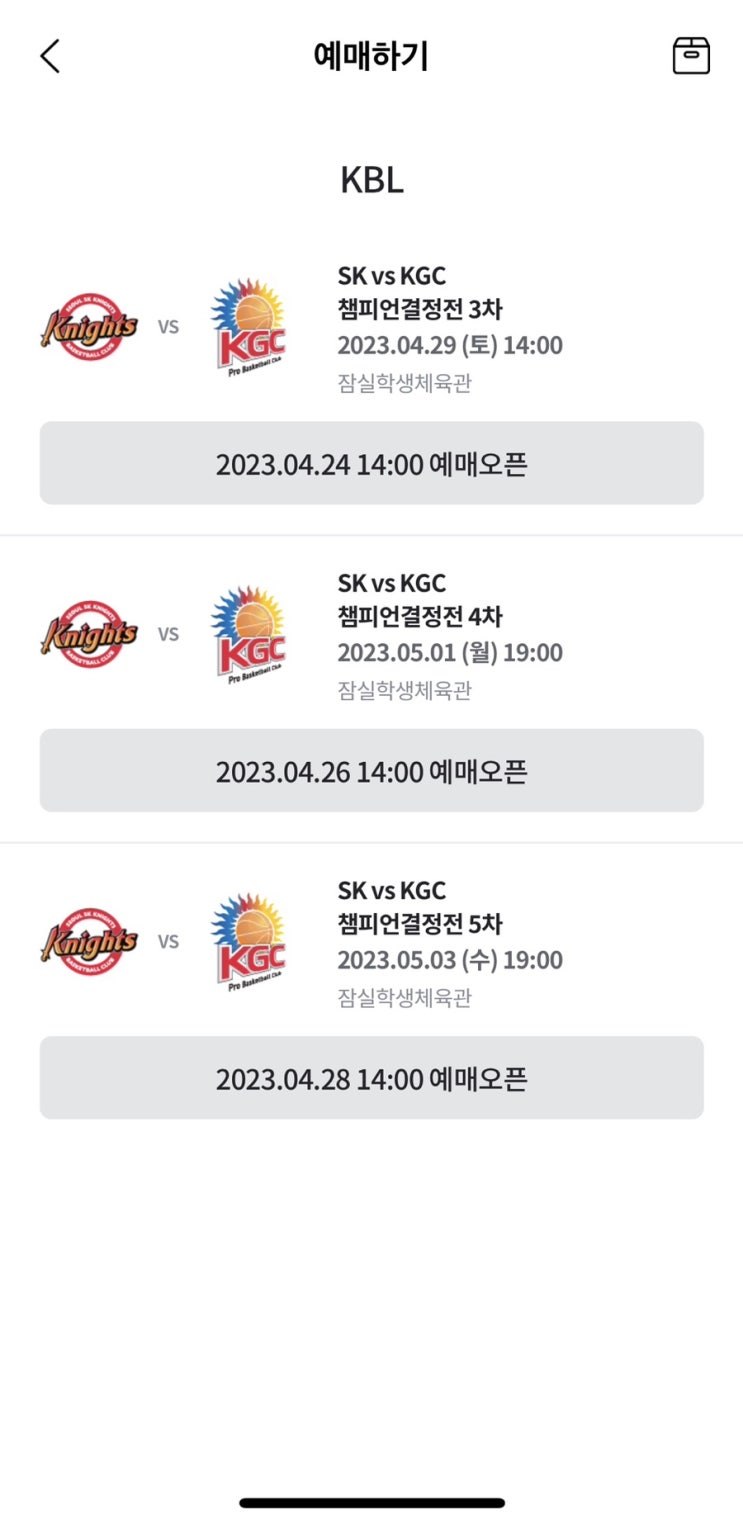Select the KGC logo for the 3차 game
Viewport: 743px width, 1524px height.
tap(246, 325)
